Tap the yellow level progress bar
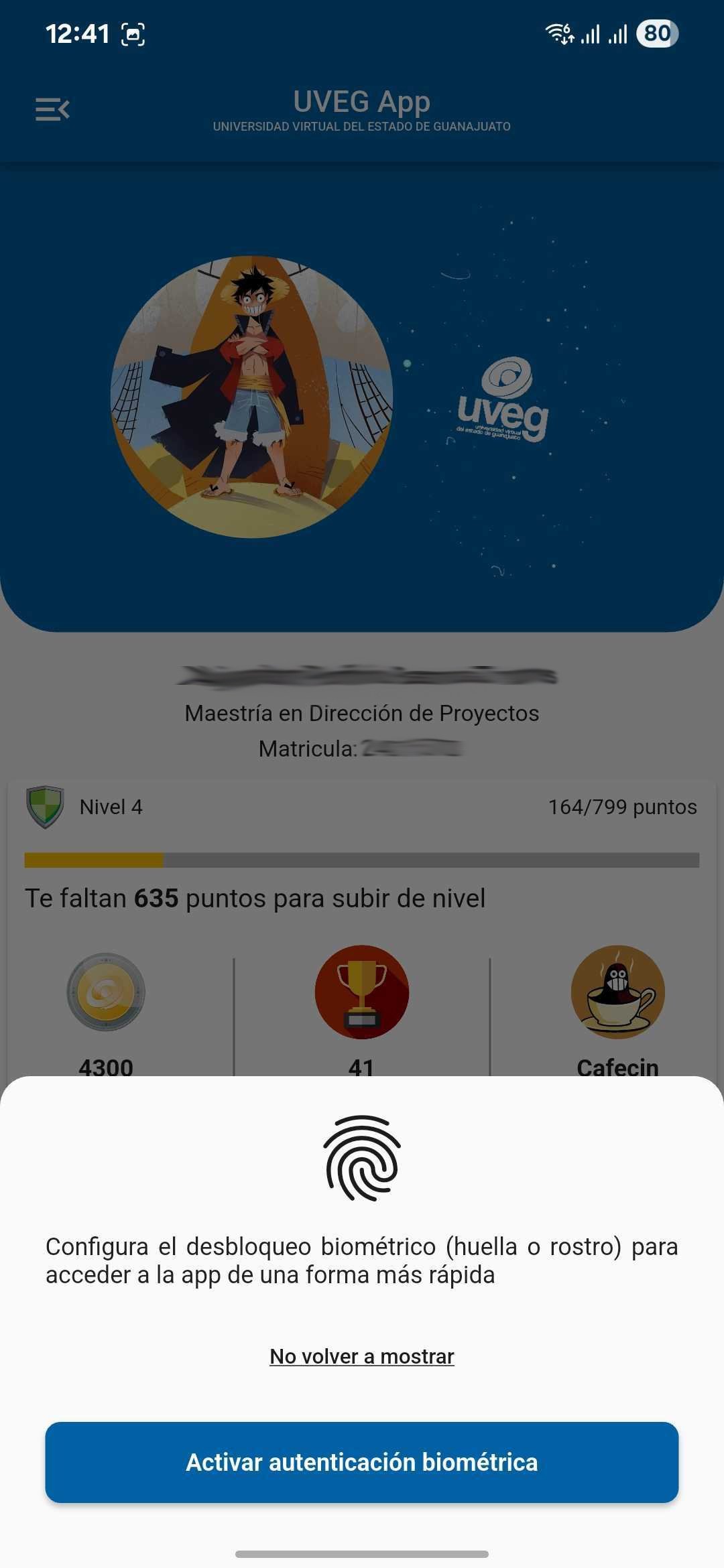This screenshot has width=724, height=1568. (x=94, y=858)
